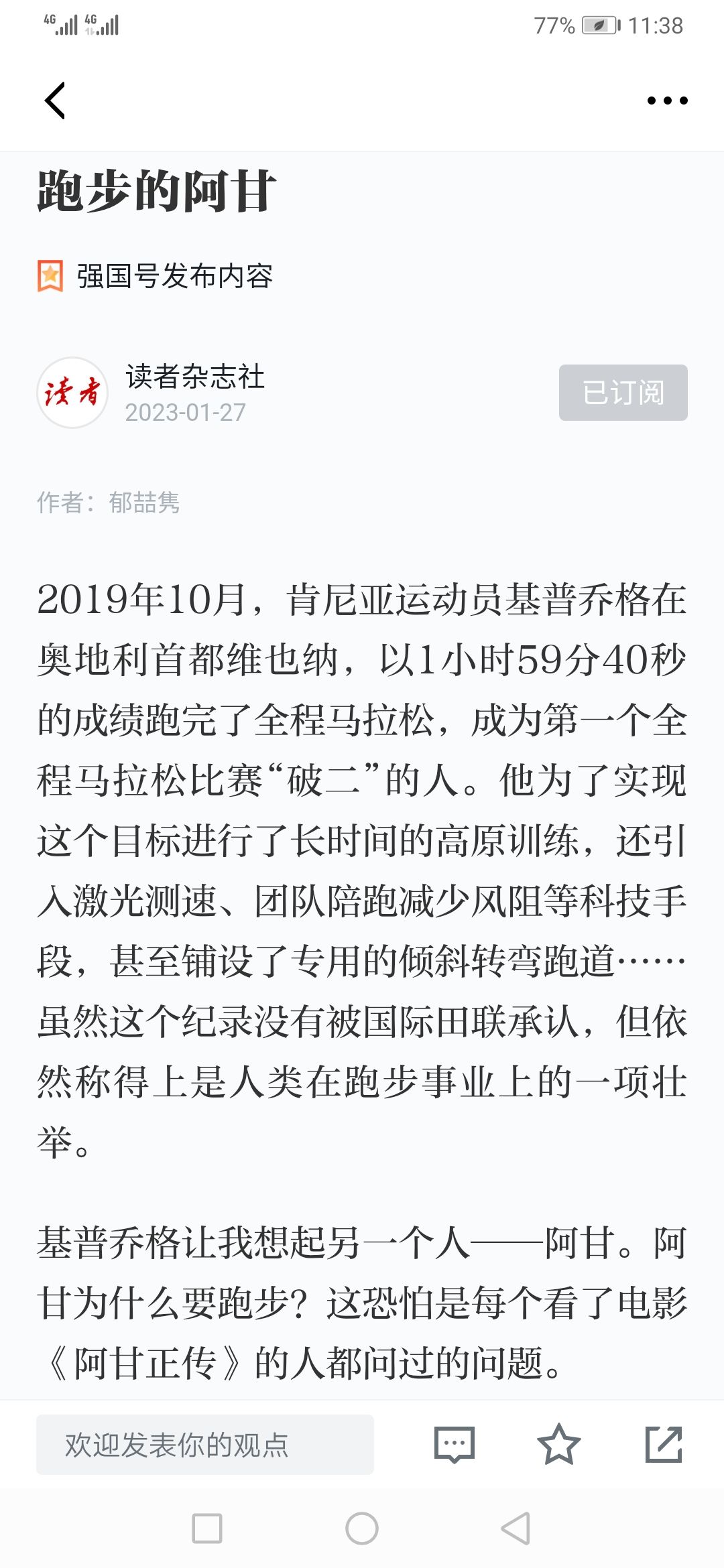Screen dimensions: 724x1568
Task: Go back using the top-left arrow
Action: (55, 101)
